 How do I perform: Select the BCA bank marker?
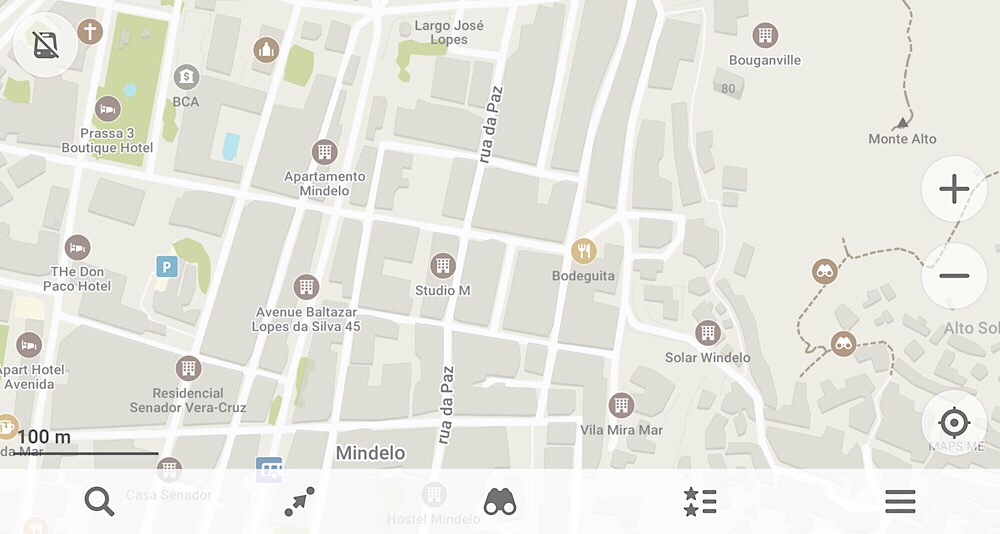point(185,77)
